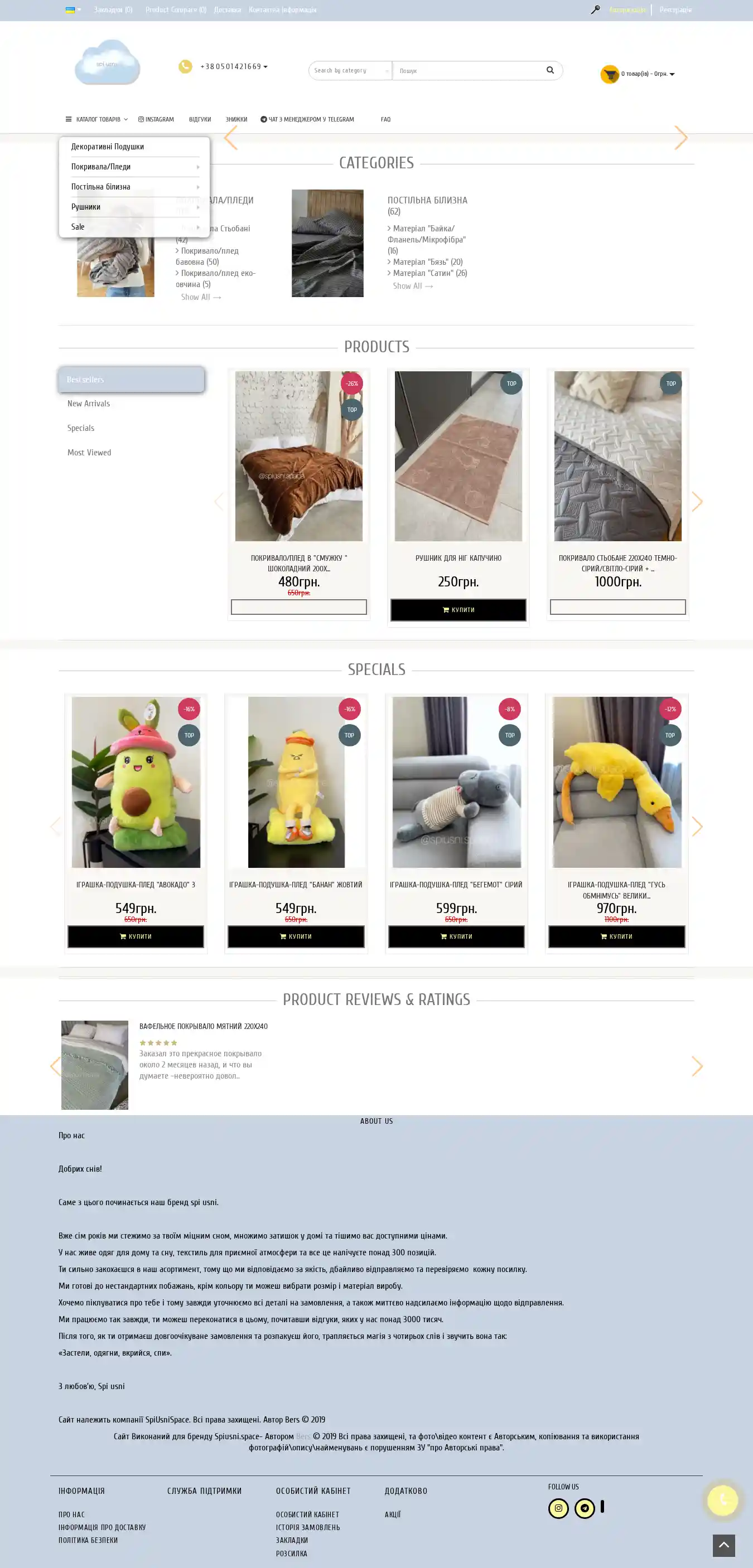Screen dimensions: 753x1568
Task: Open the Sale category
Action: pyautogui.click(x=78, y=227)
